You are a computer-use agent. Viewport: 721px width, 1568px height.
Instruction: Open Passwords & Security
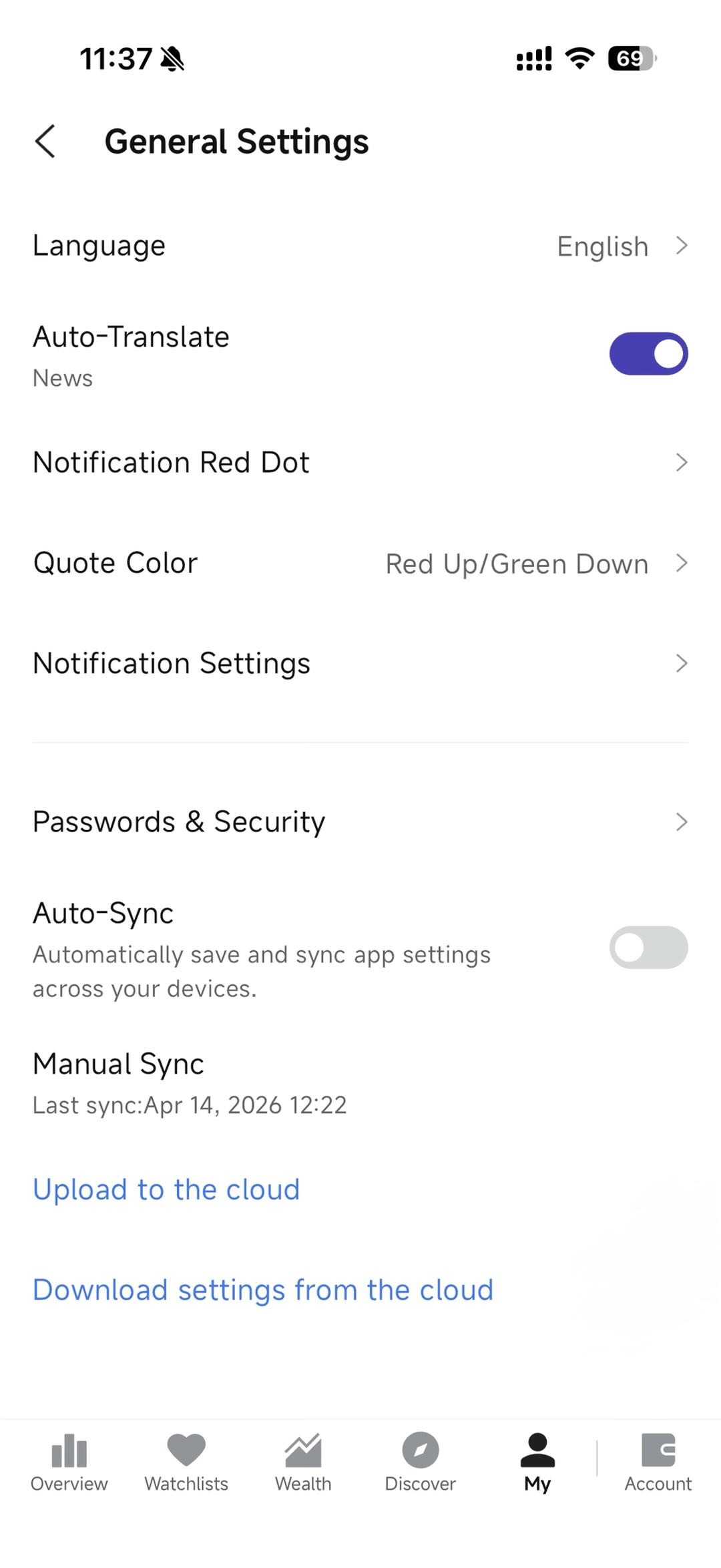[360, 822]
